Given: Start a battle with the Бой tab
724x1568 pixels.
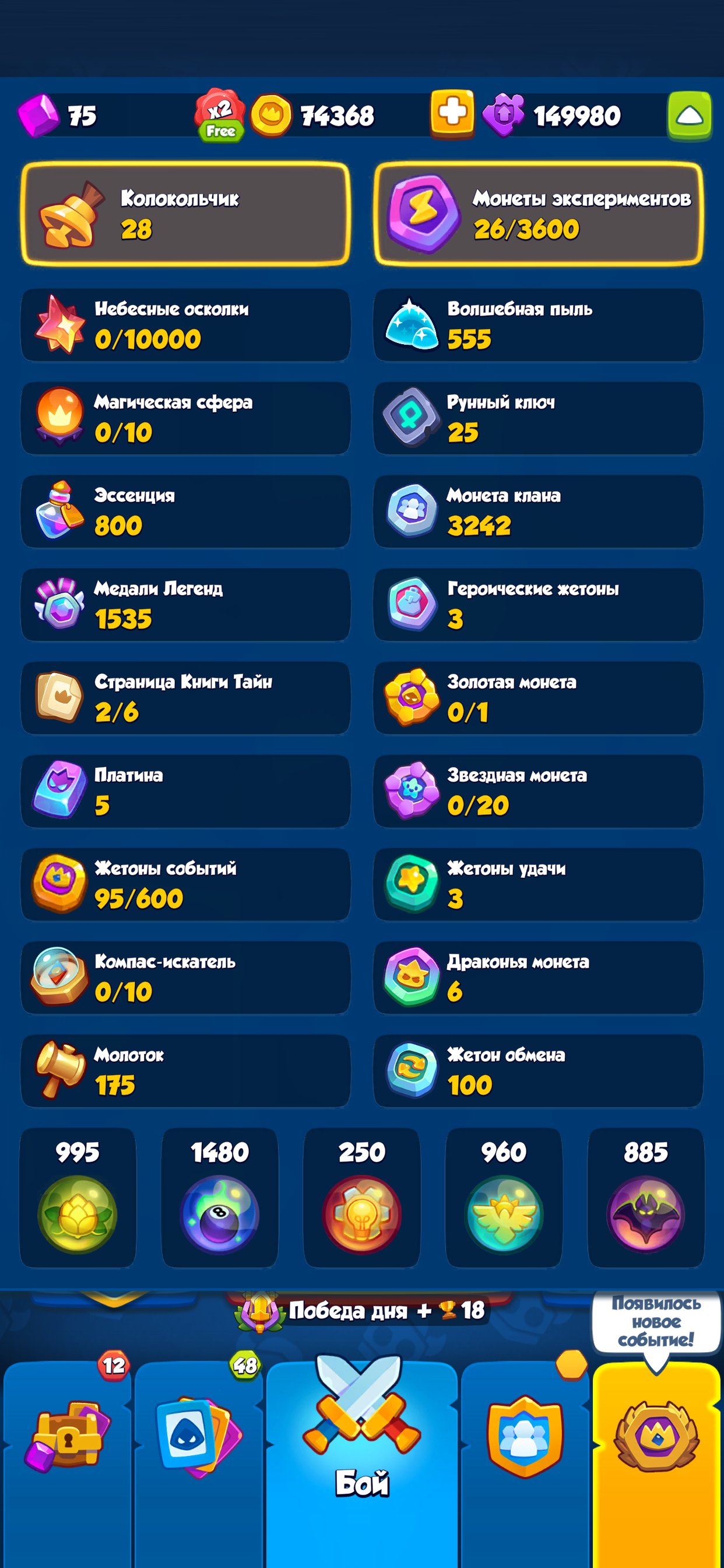Looking at the screenshot, I should pos(361,1448).
